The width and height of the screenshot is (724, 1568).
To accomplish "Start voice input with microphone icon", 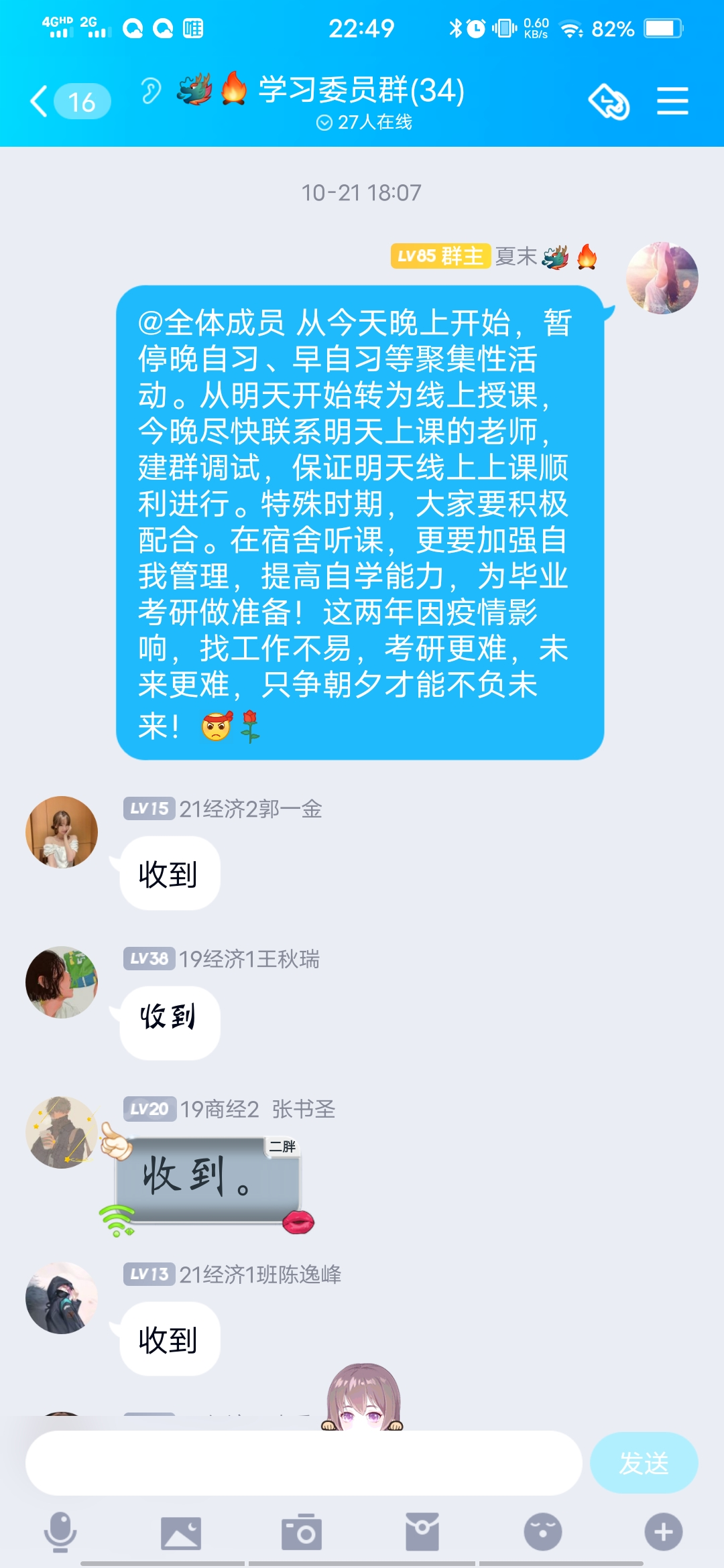I will [60, 1532].
